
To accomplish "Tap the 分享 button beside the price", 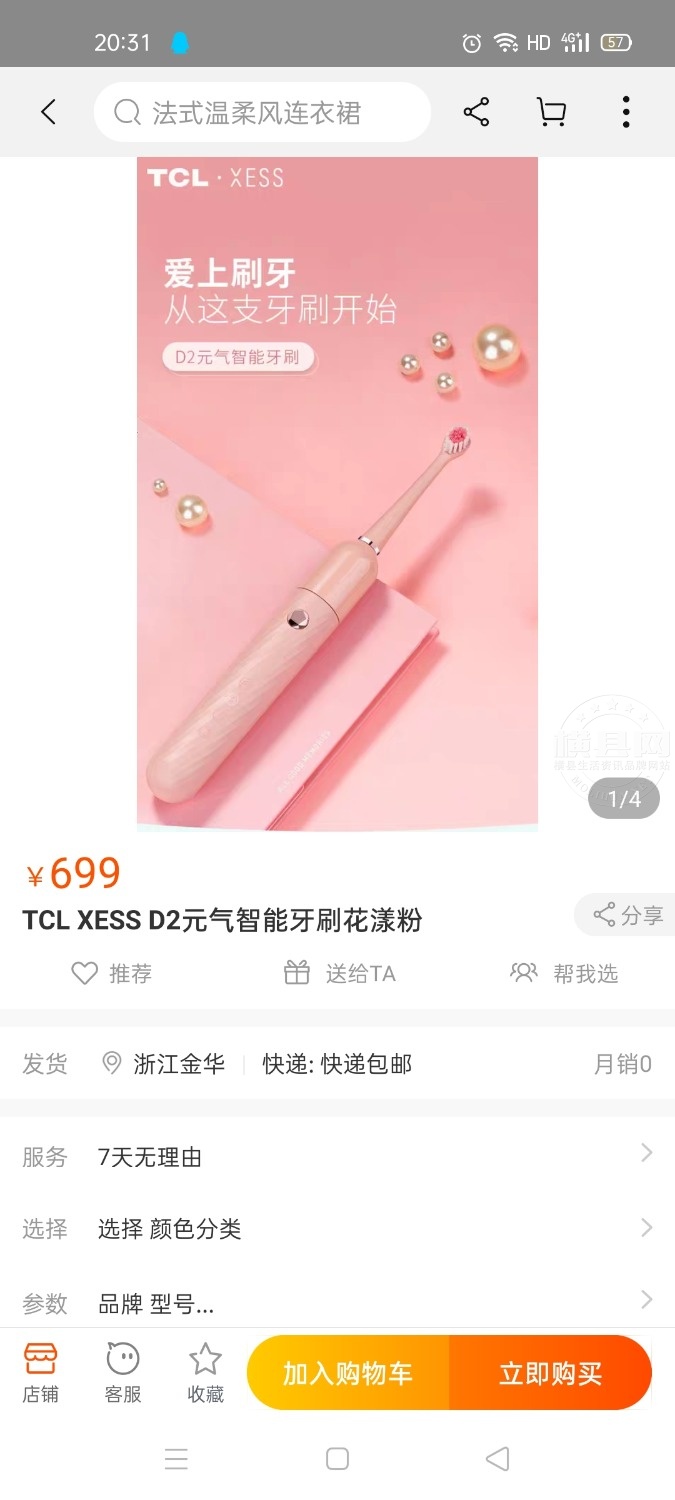I will coord(628,915).
